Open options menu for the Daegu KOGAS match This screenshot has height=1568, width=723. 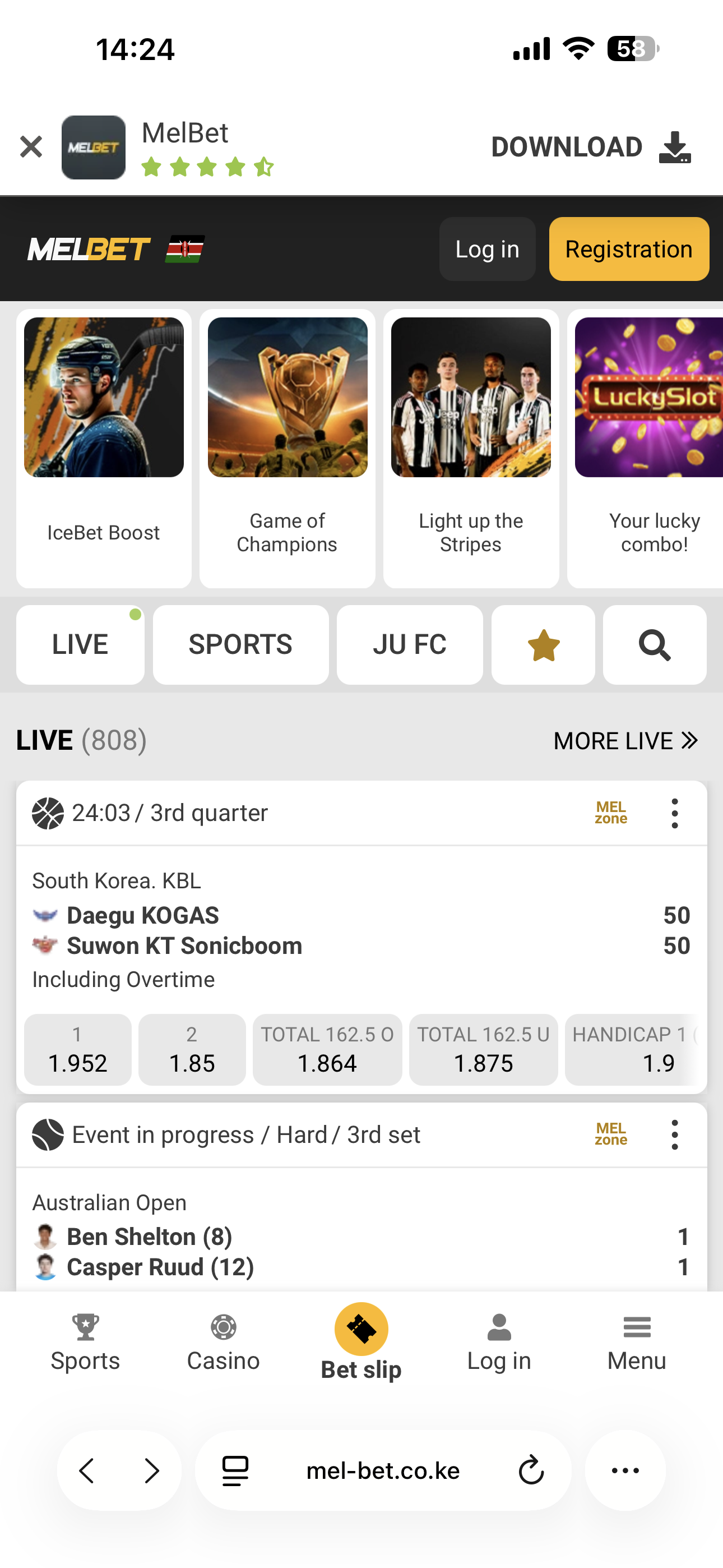(x=674, y=813)
